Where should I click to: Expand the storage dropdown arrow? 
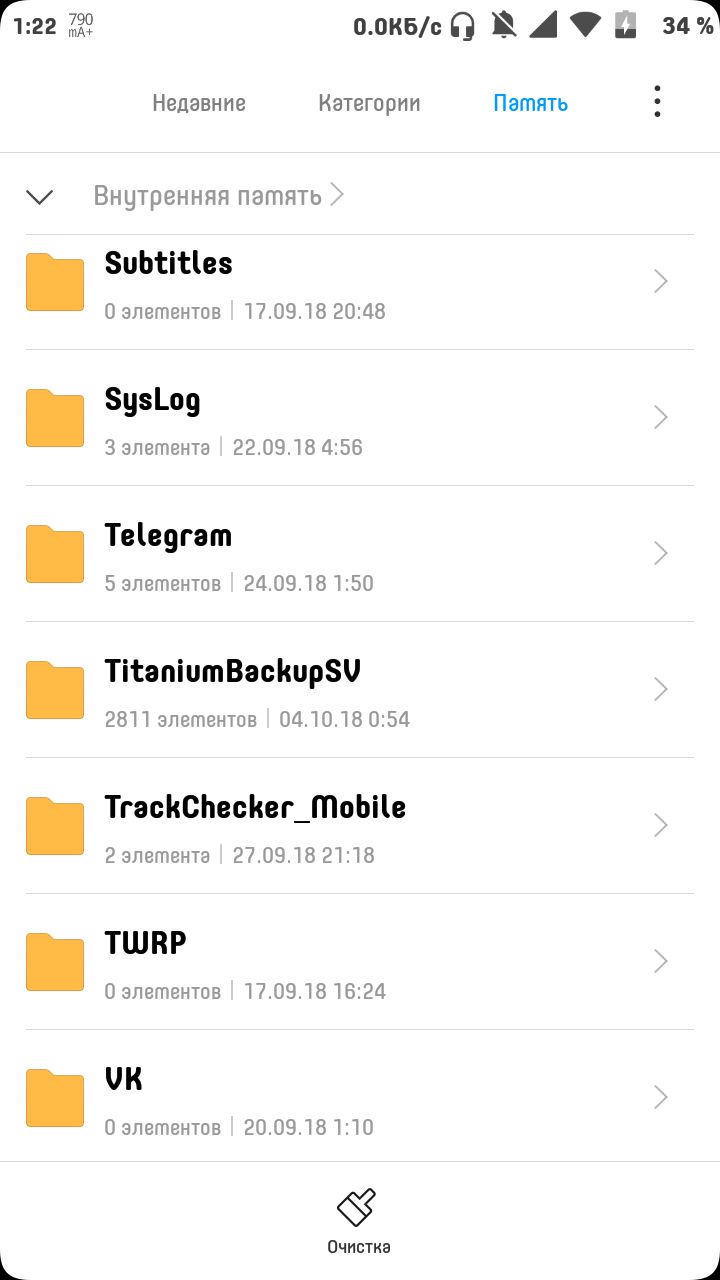[x=40, y=196]
